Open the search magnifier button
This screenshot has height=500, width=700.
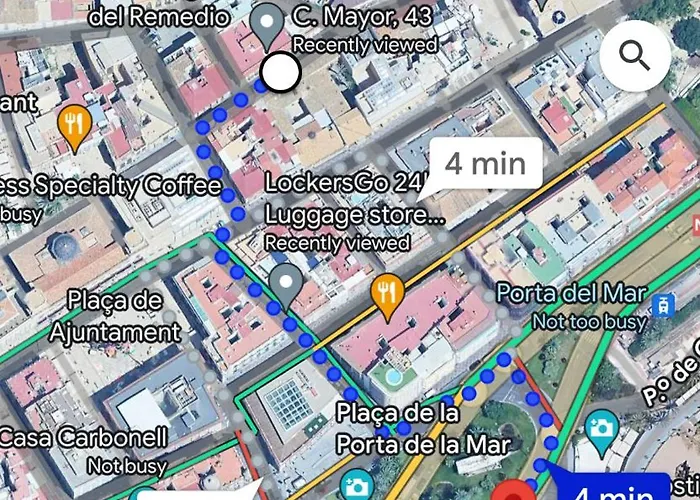tap(635, 54)
